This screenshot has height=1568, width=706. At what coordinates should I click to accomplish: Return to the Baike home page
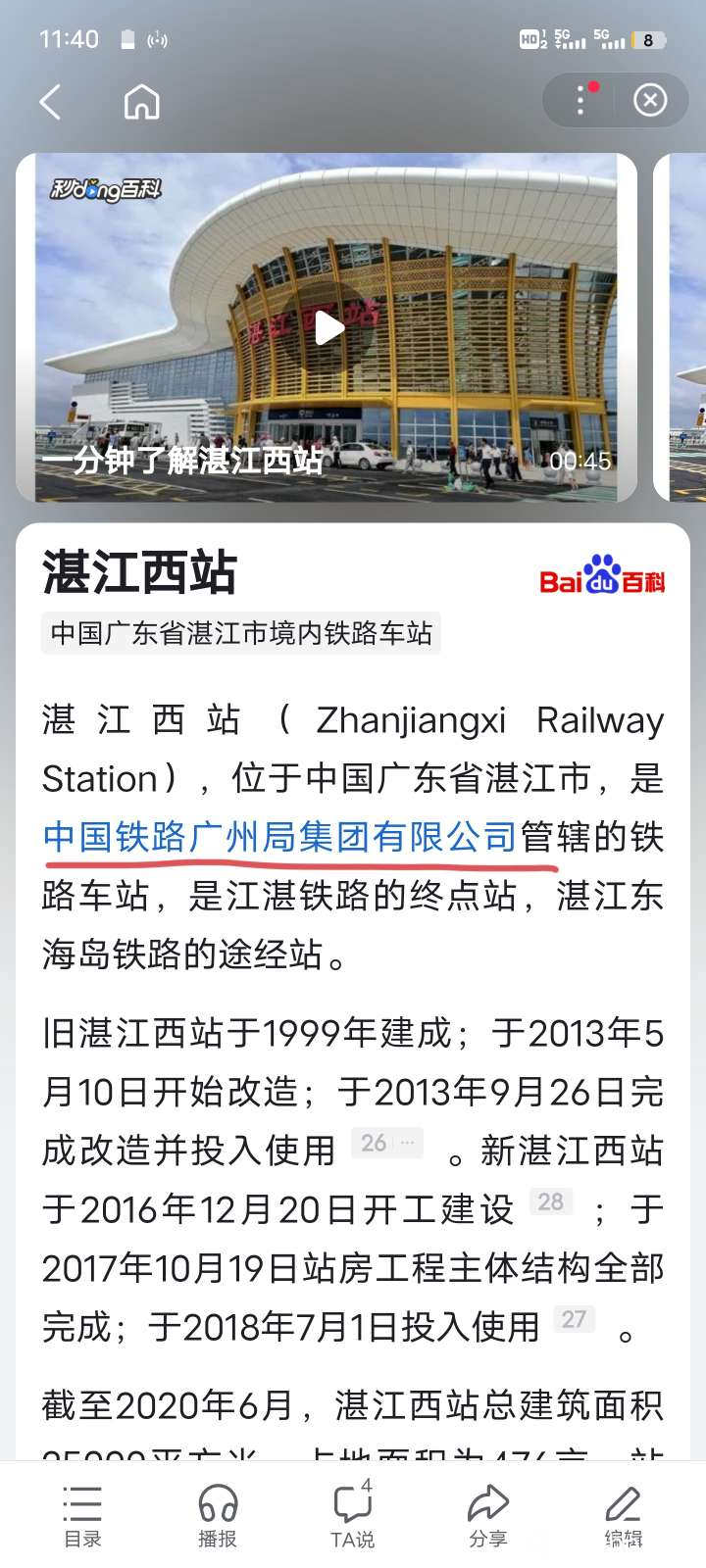click(x=142, y=102)
